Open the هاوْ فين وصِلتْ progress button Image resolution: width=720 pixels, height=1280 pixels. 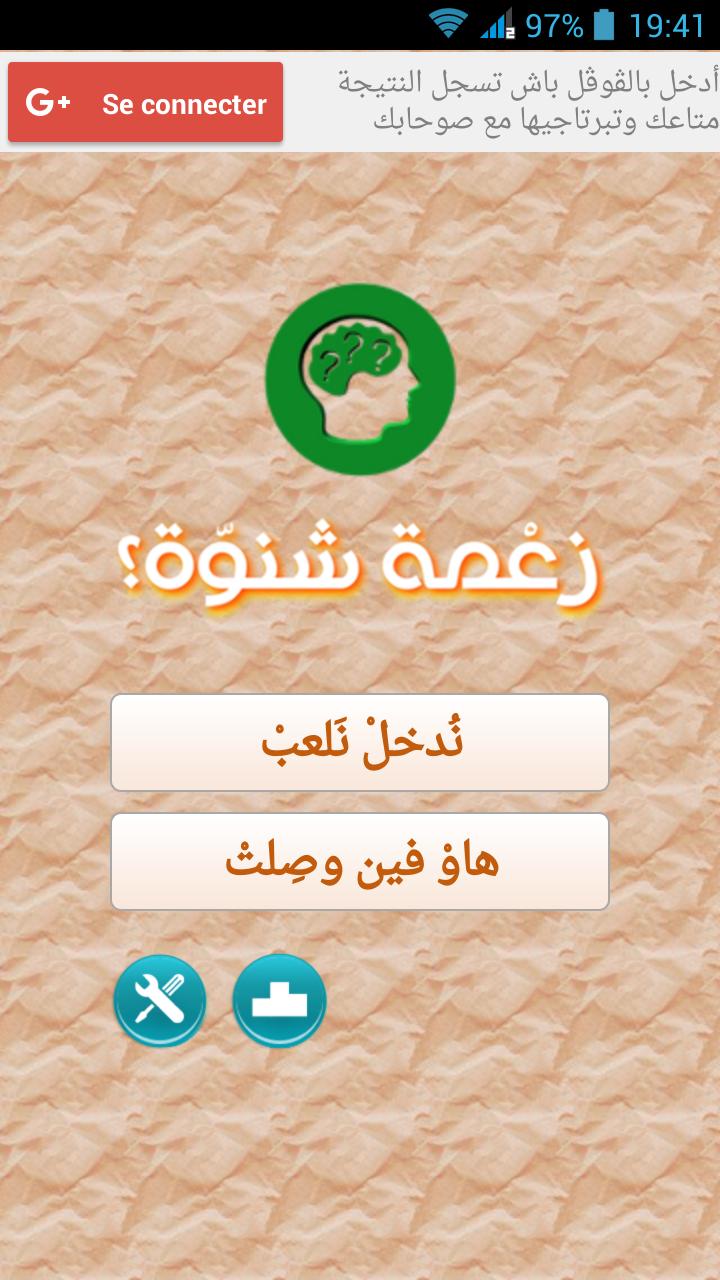point(360,861)
